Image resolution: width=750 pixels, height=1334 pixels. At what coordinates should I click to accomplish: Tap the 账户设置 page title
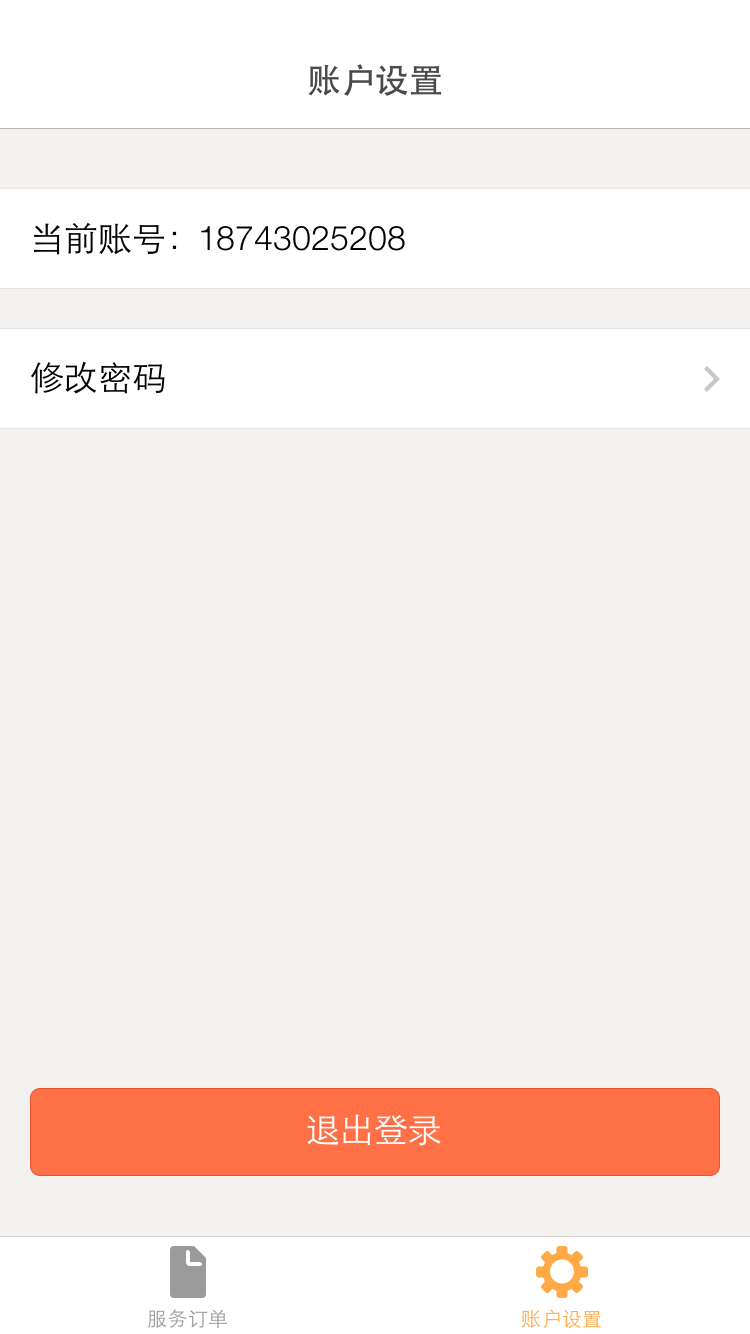[375, 80]
